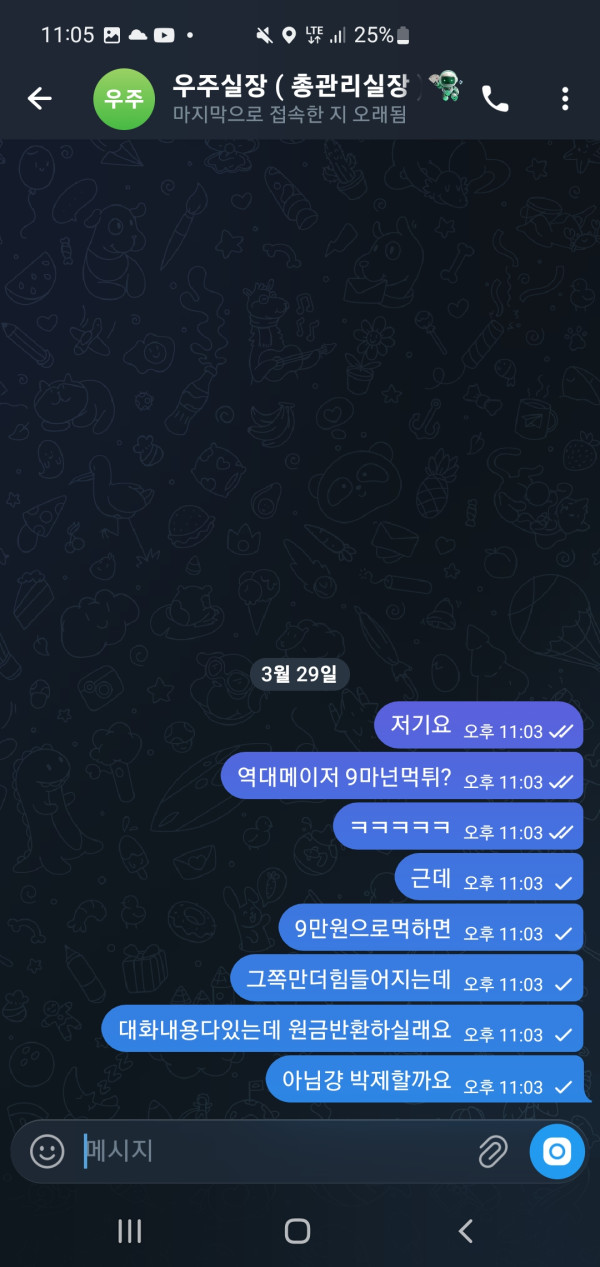Attach a file with the paperclip
The height and width of the screenshot is (1267, 600).
point(492,1151)
